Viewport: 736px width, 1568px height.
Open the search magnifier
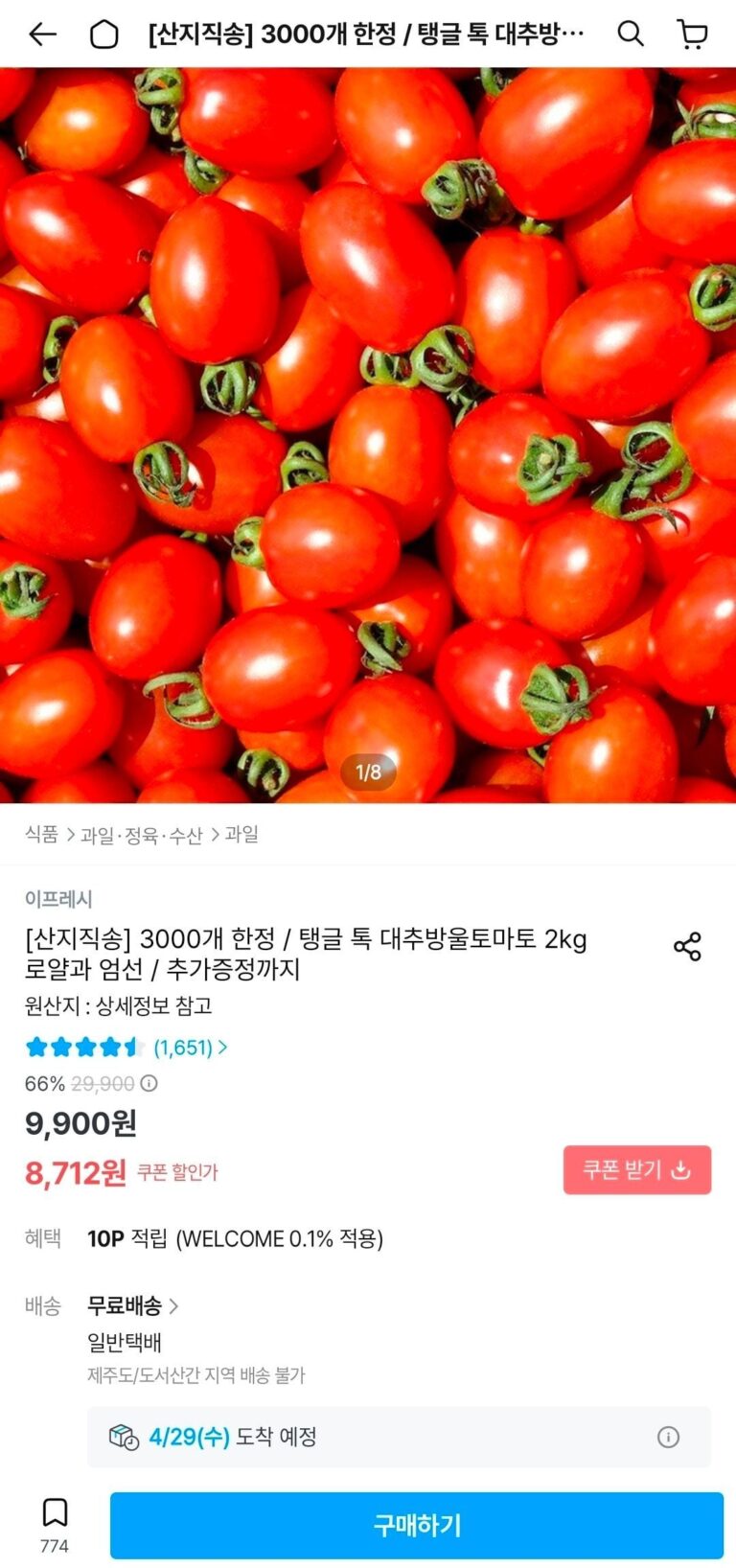click(x=630, y=35)
